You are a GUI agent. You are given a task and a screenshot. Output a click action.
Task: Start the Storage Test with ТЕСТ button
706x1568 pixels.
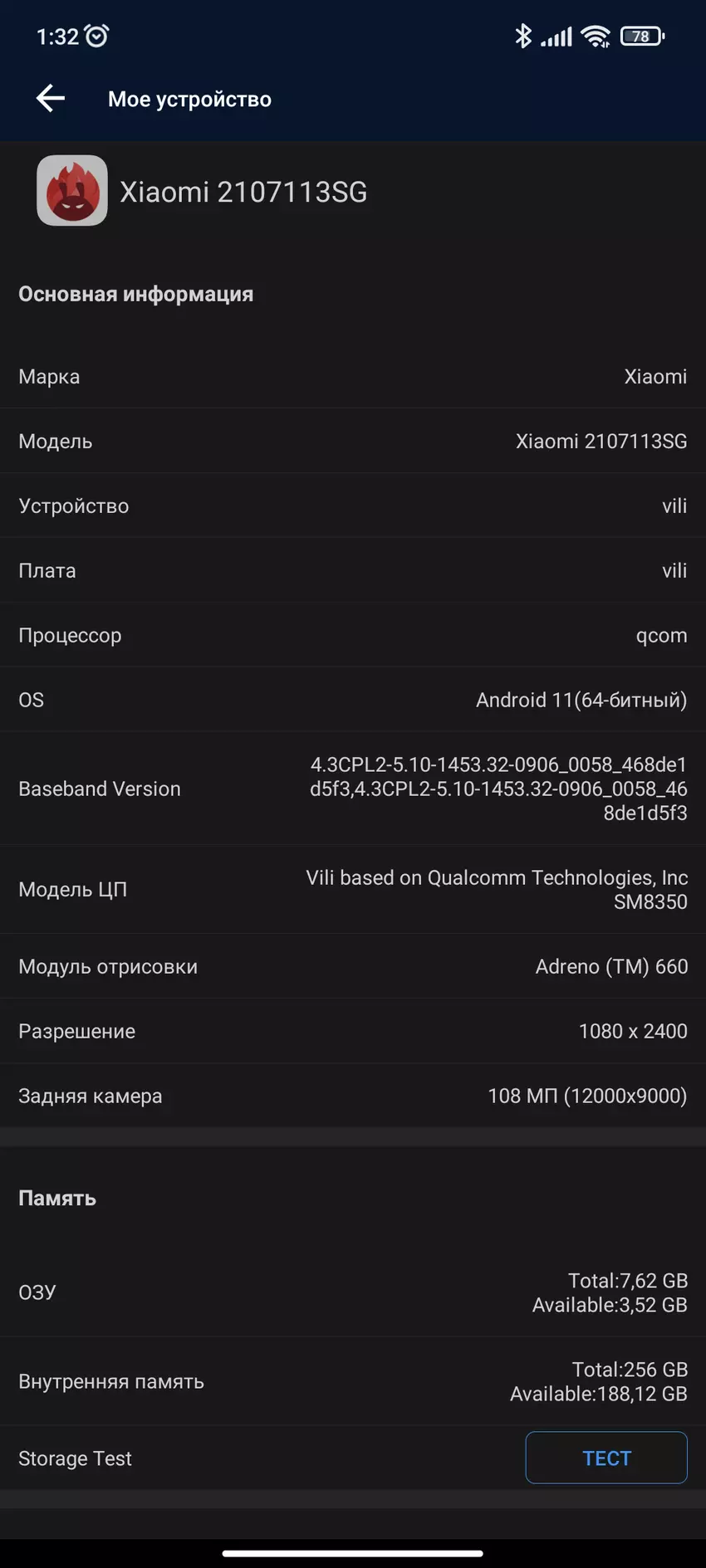click(x=605, y=1458)
